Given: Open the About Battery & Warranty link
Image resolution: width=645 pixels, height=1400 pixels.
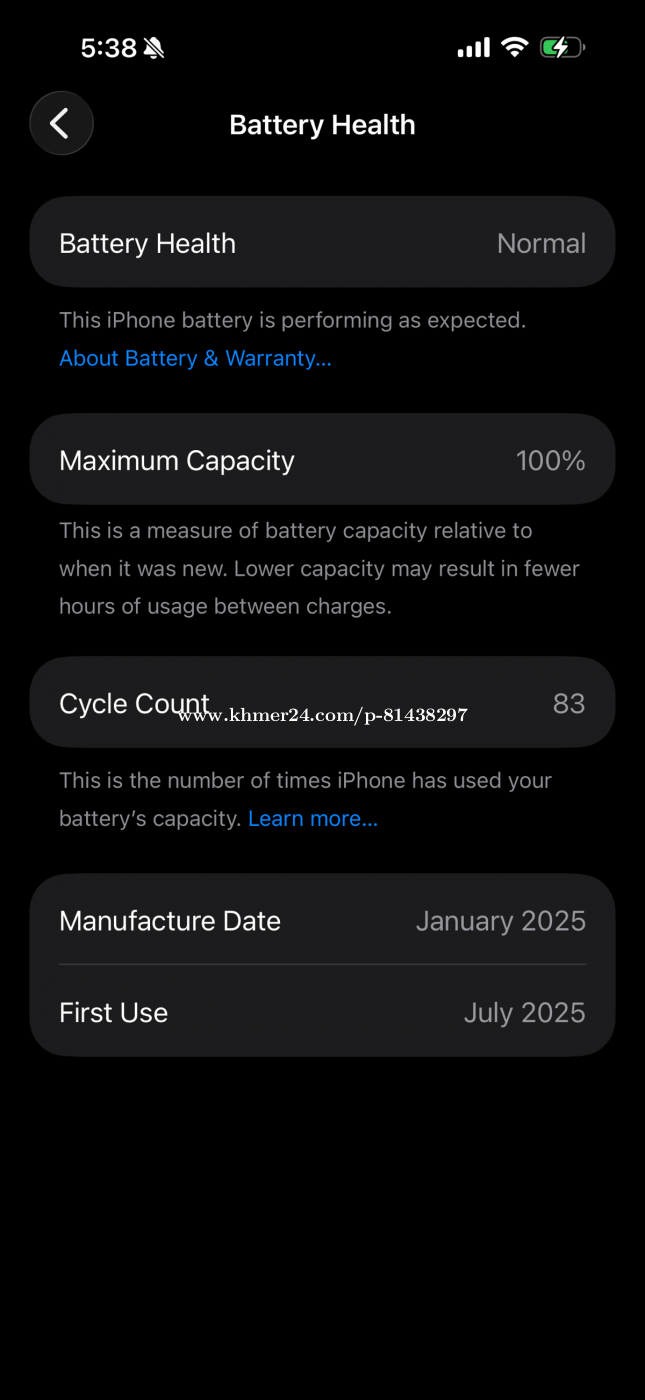Looking at the screenshot, I should [195, 358].
